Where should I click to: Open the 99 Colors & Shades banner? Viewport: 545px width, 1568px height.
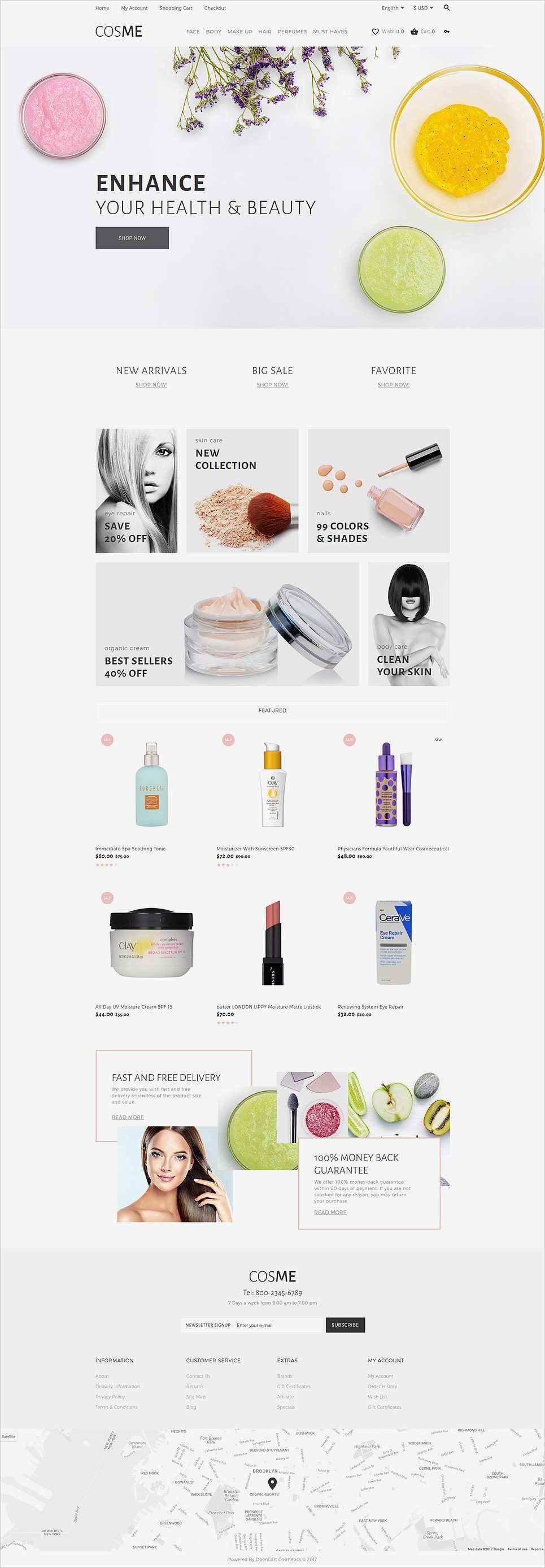coord(378,490)
